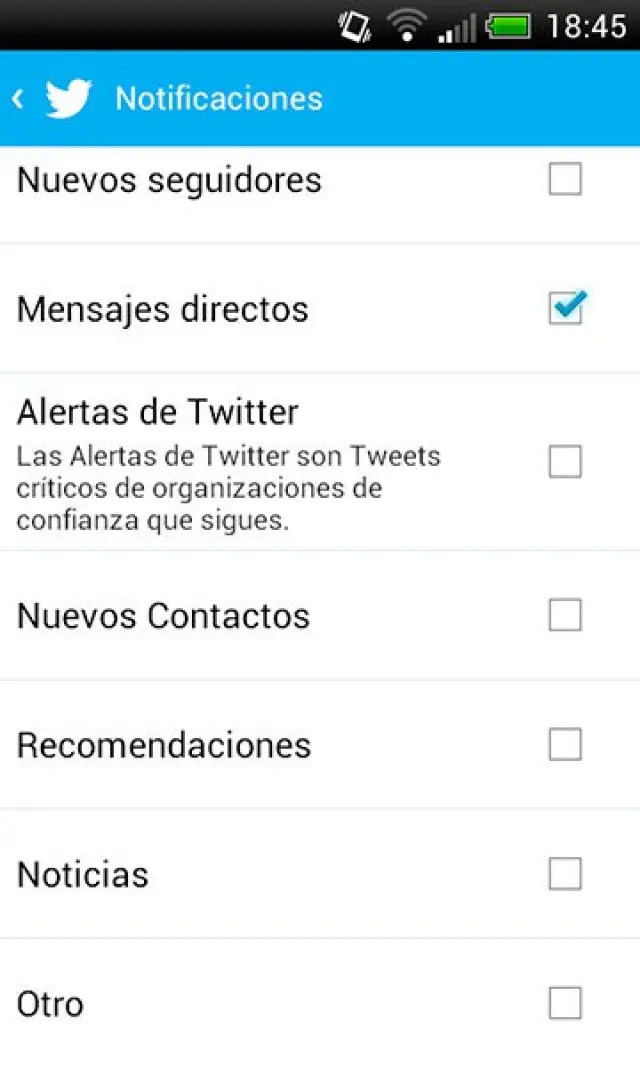Select the Otro checkbox
Screen dimensions: 640x1067
click(565, 1003)
